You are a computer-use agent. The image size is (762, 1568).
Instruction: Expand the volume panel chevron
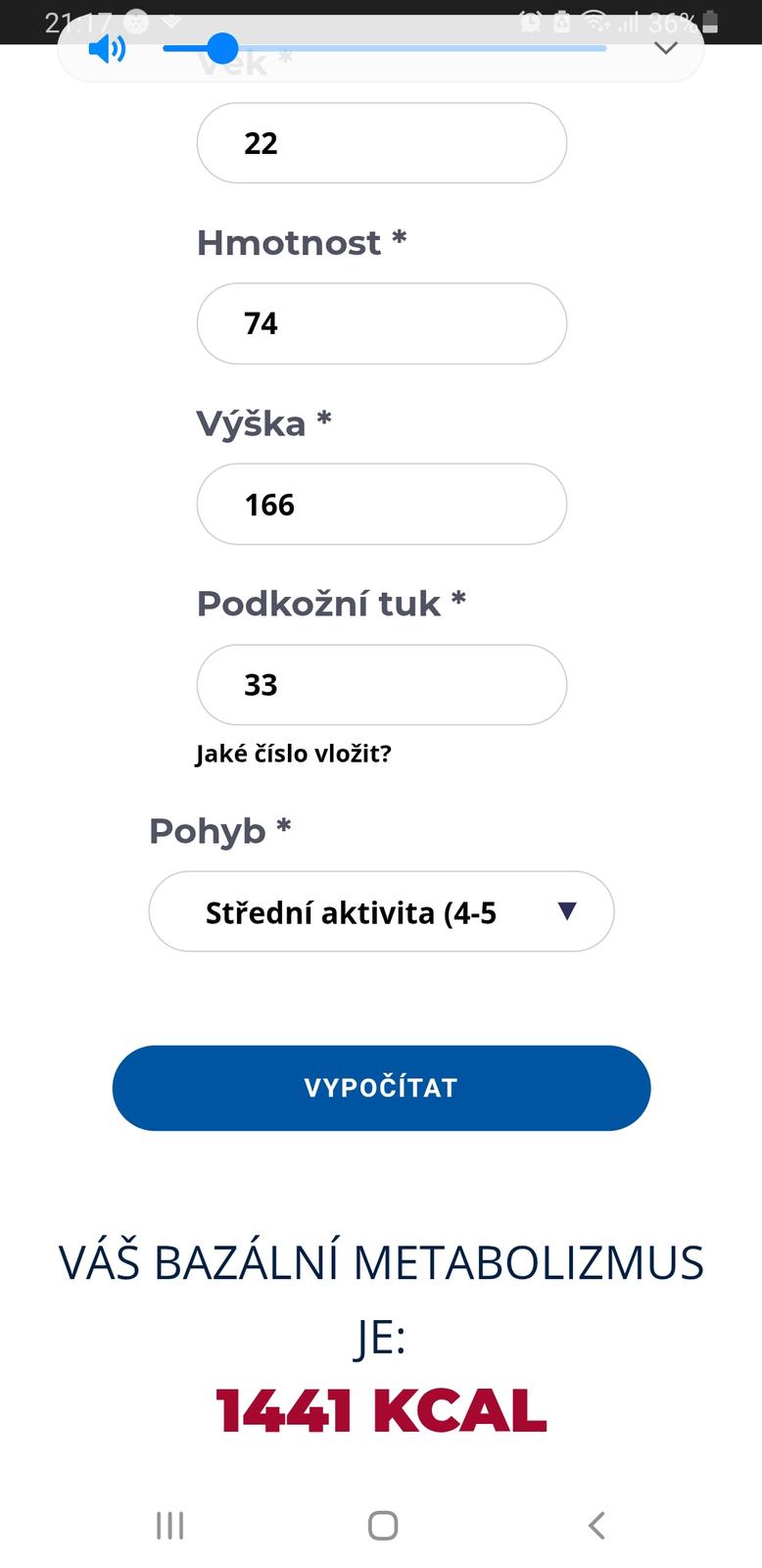coord(666,48)
